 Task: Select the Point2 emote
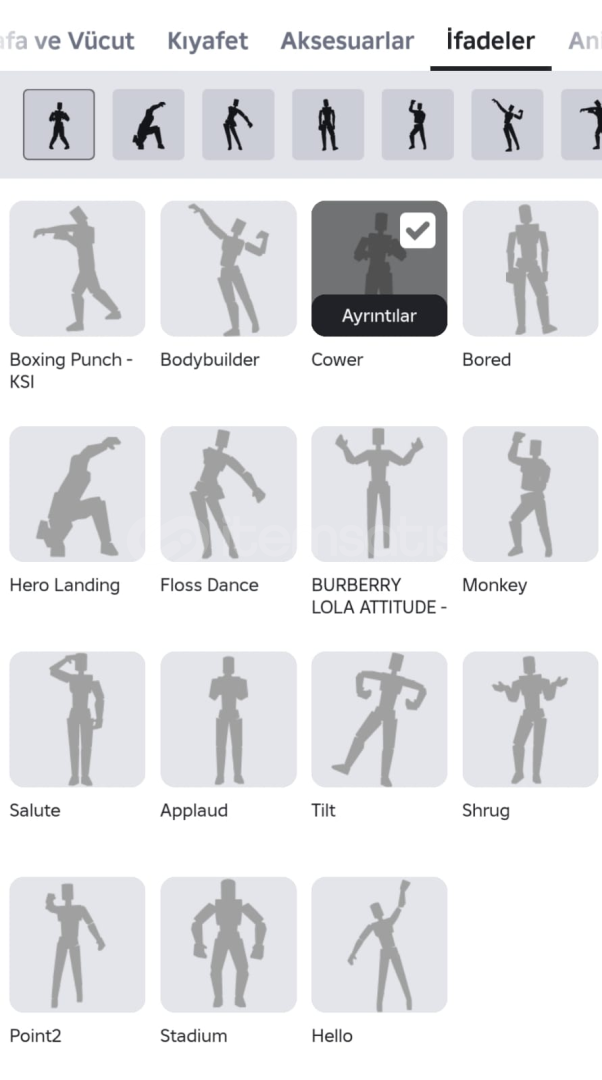tap(77, 944)
